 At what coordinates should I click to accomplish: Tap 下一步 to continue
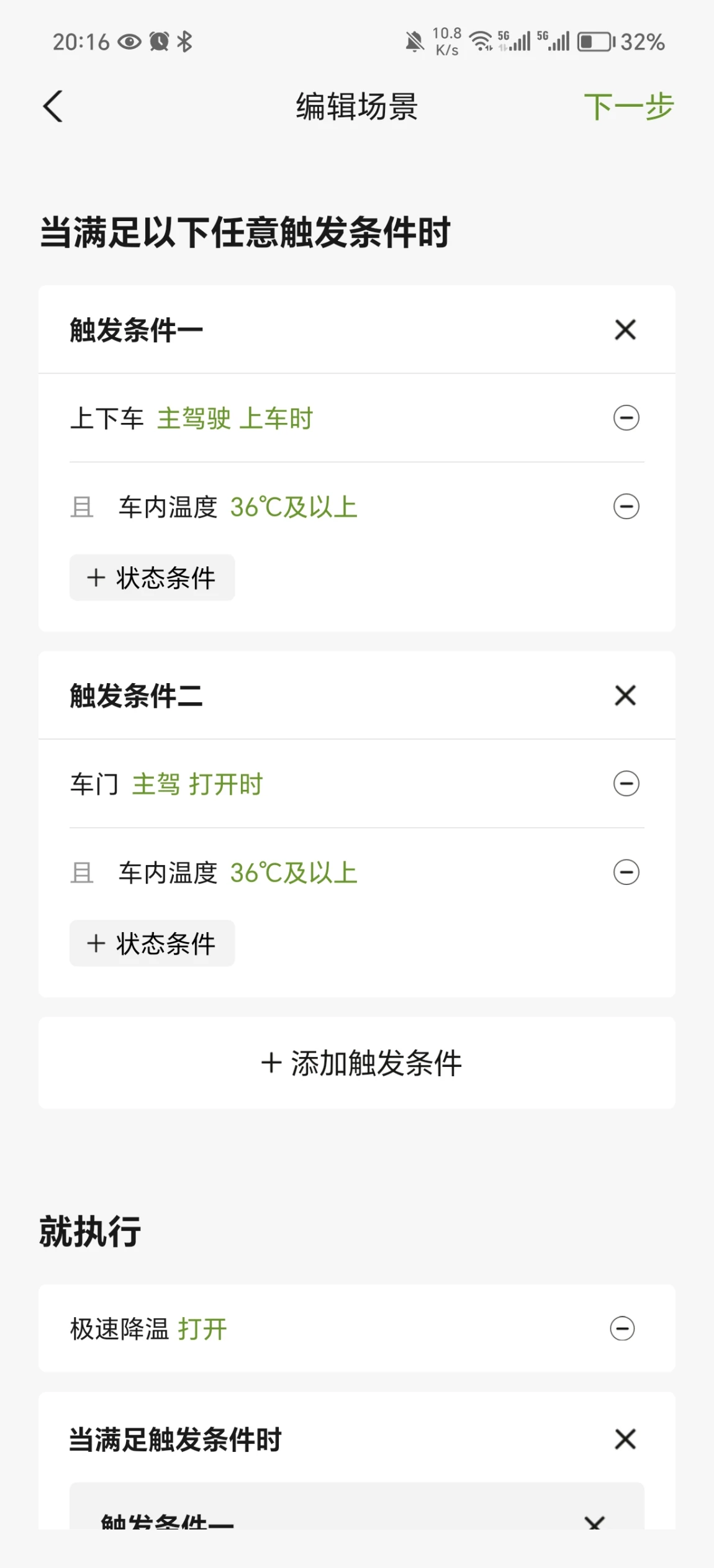[x=628, y=106]
